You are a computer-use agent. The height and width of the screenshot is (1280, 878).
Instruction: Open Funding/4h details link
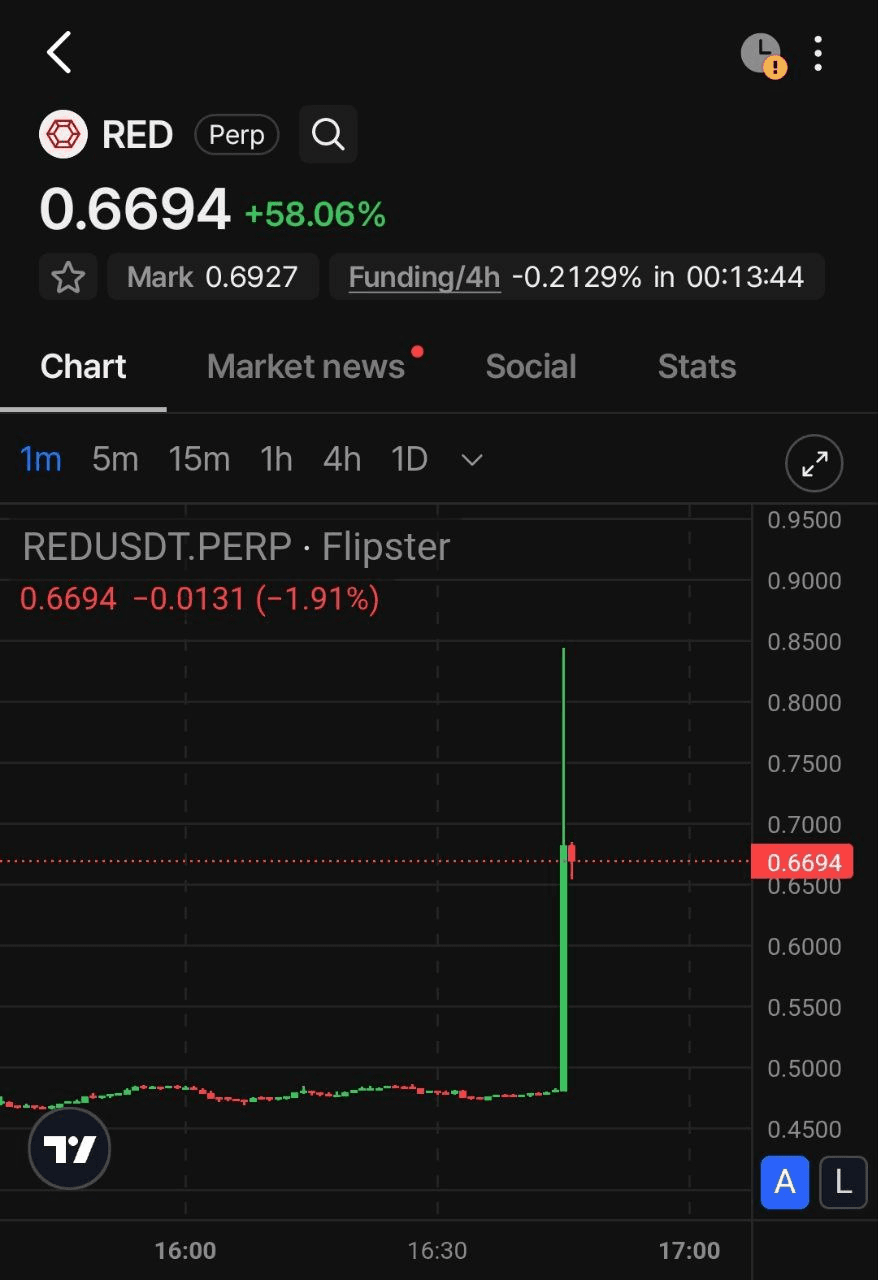point(424,277)
